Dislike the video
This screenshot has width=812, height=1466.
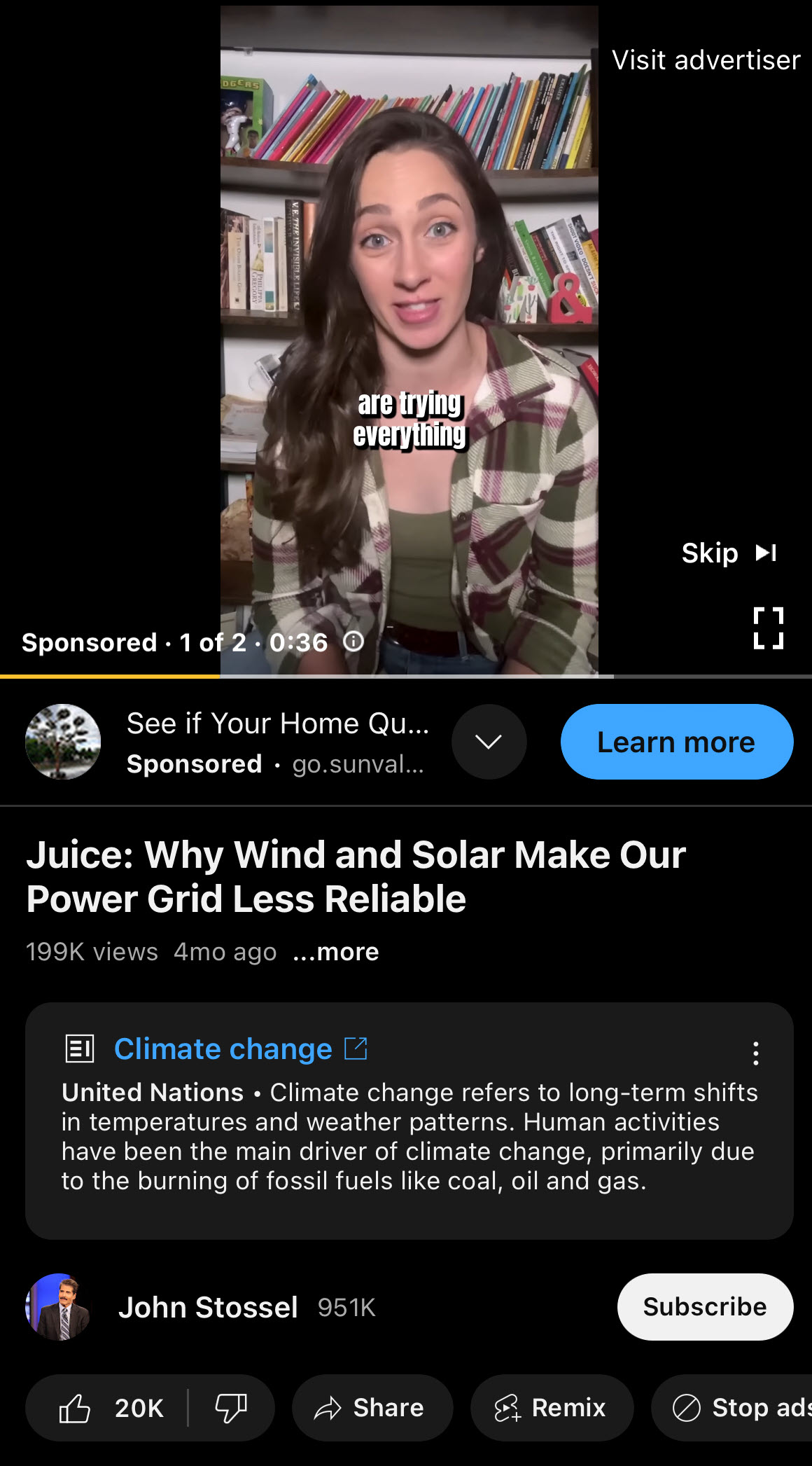point(231,1408)
